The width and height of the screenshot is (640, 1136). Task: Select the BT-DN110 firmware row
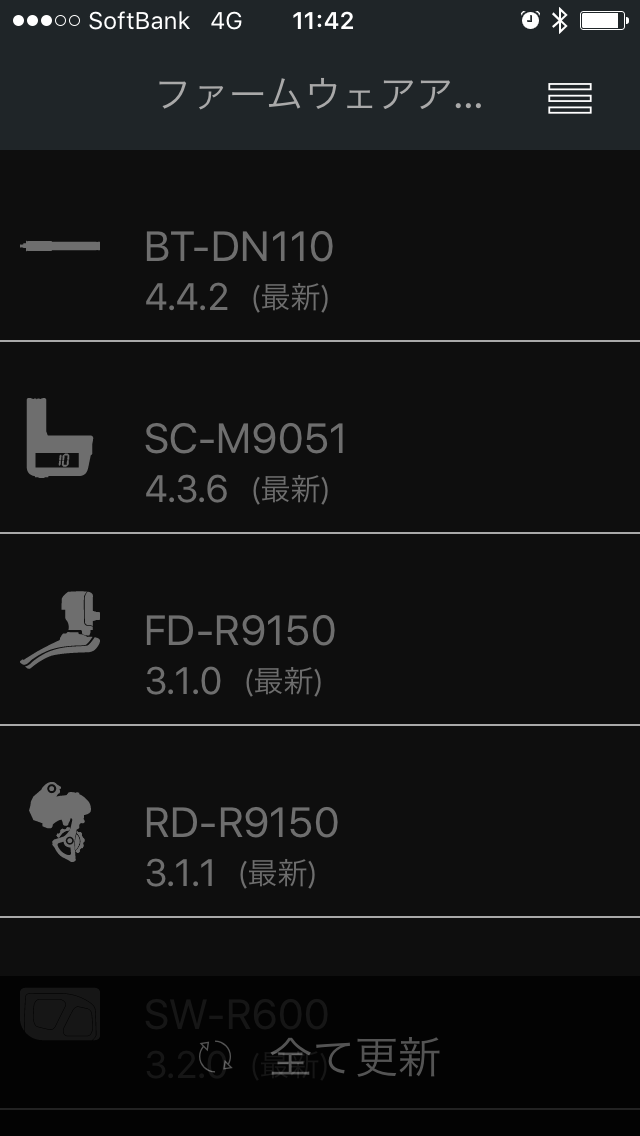pos(320,246)
